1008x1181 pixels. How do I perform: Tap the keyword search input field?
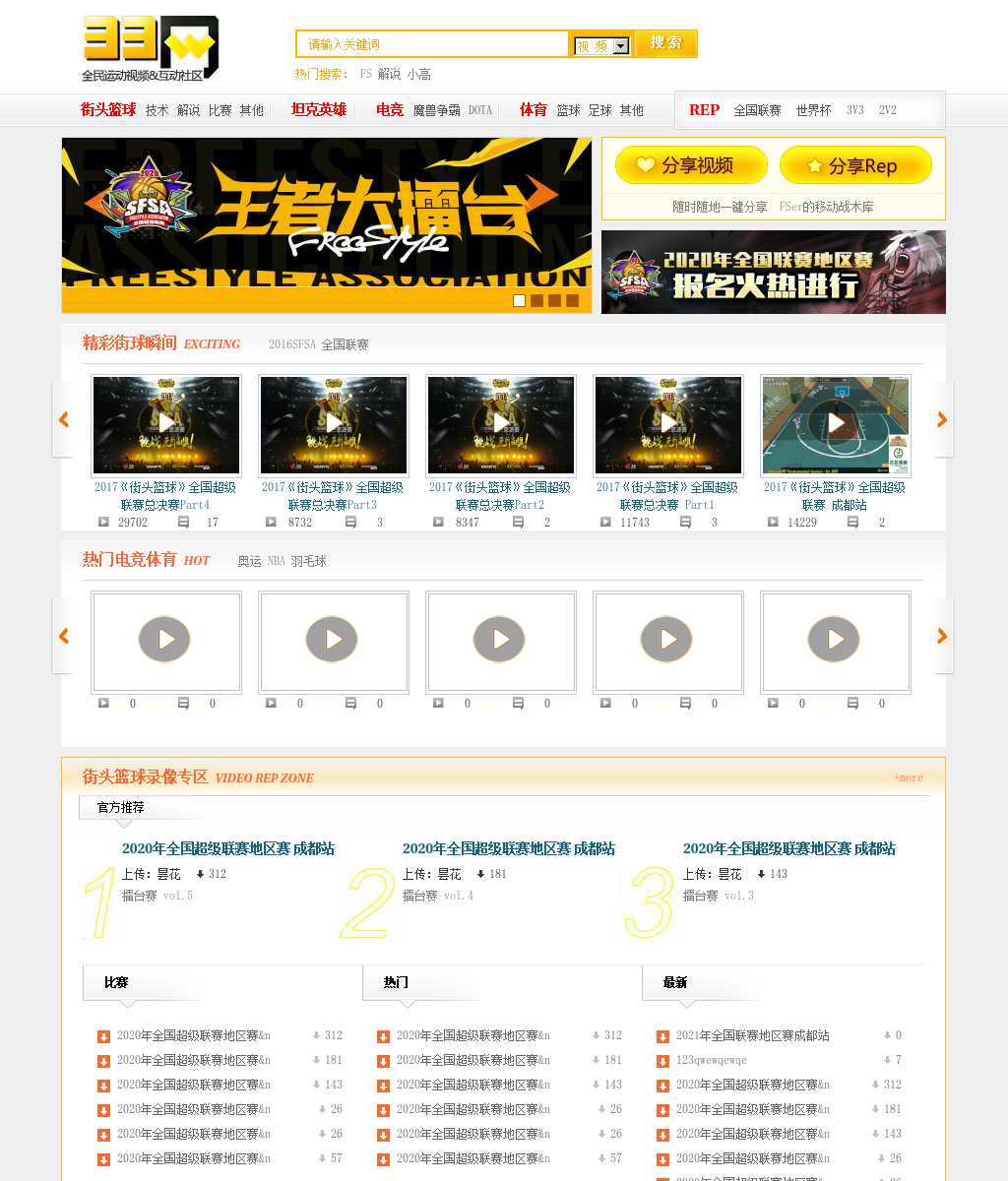click(x=433, y=44)
